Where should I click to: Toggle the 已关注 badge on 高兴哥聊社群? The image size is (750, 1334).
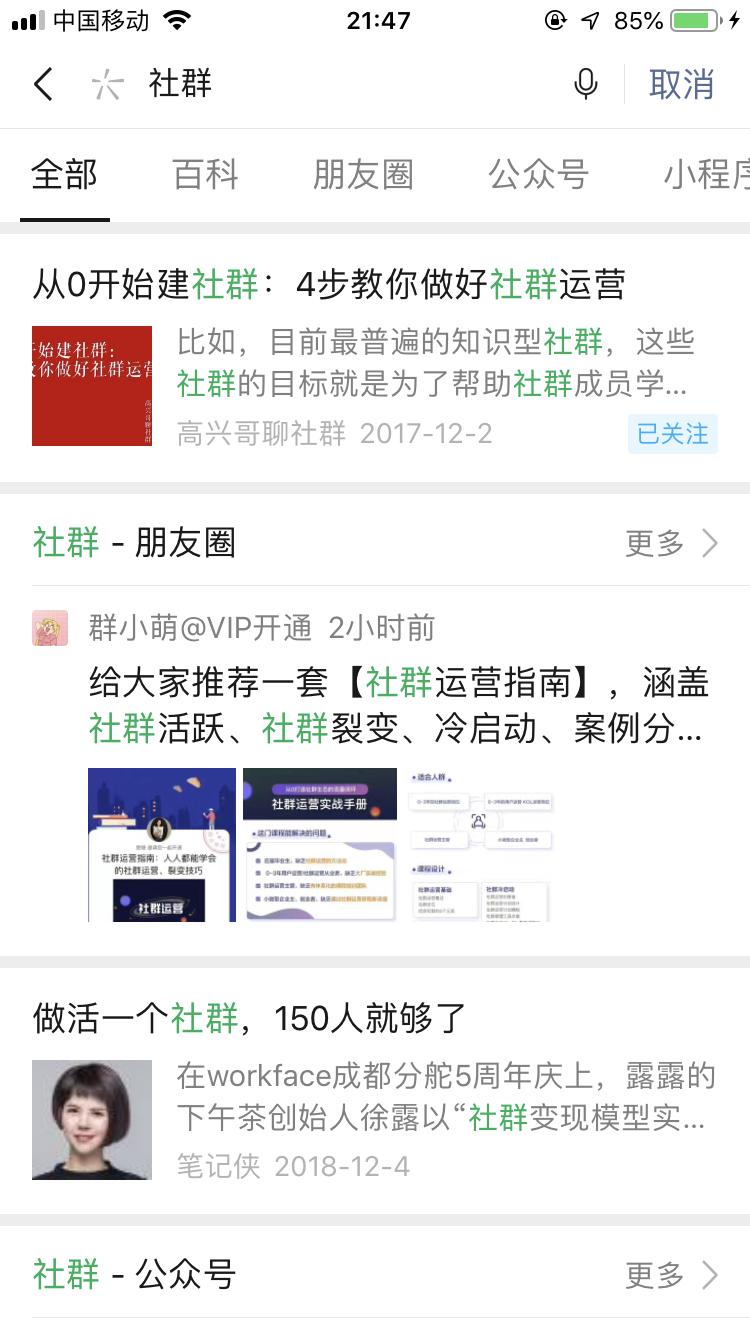click(x=674, y=435)
